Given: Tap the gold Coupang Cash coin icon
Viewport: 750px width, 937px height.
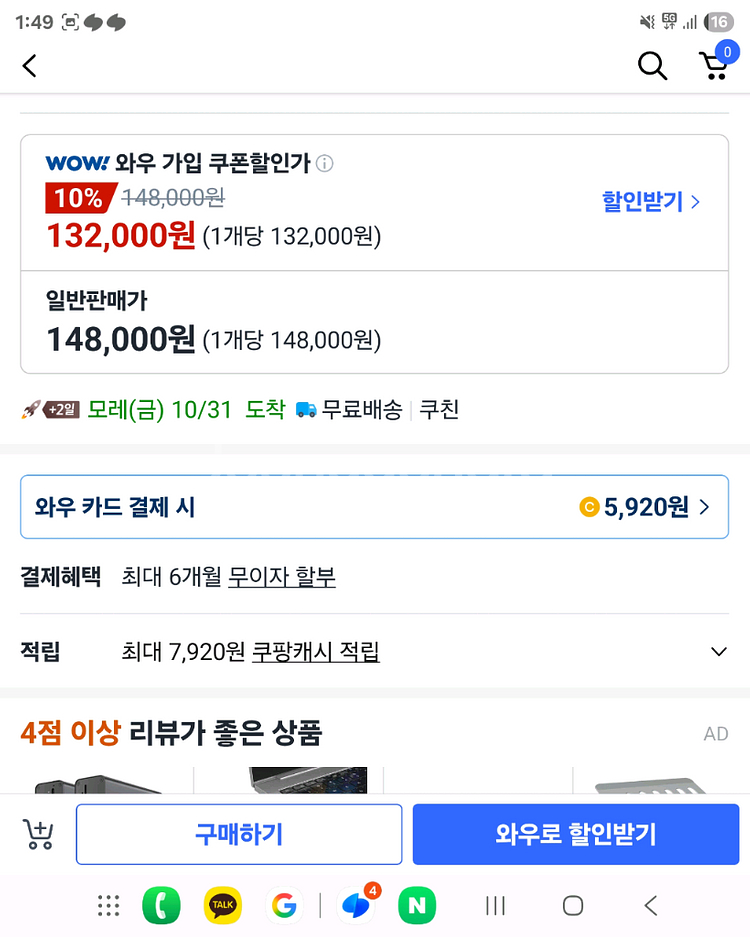Looking at the screenshot, I should (x=589, y=506).
